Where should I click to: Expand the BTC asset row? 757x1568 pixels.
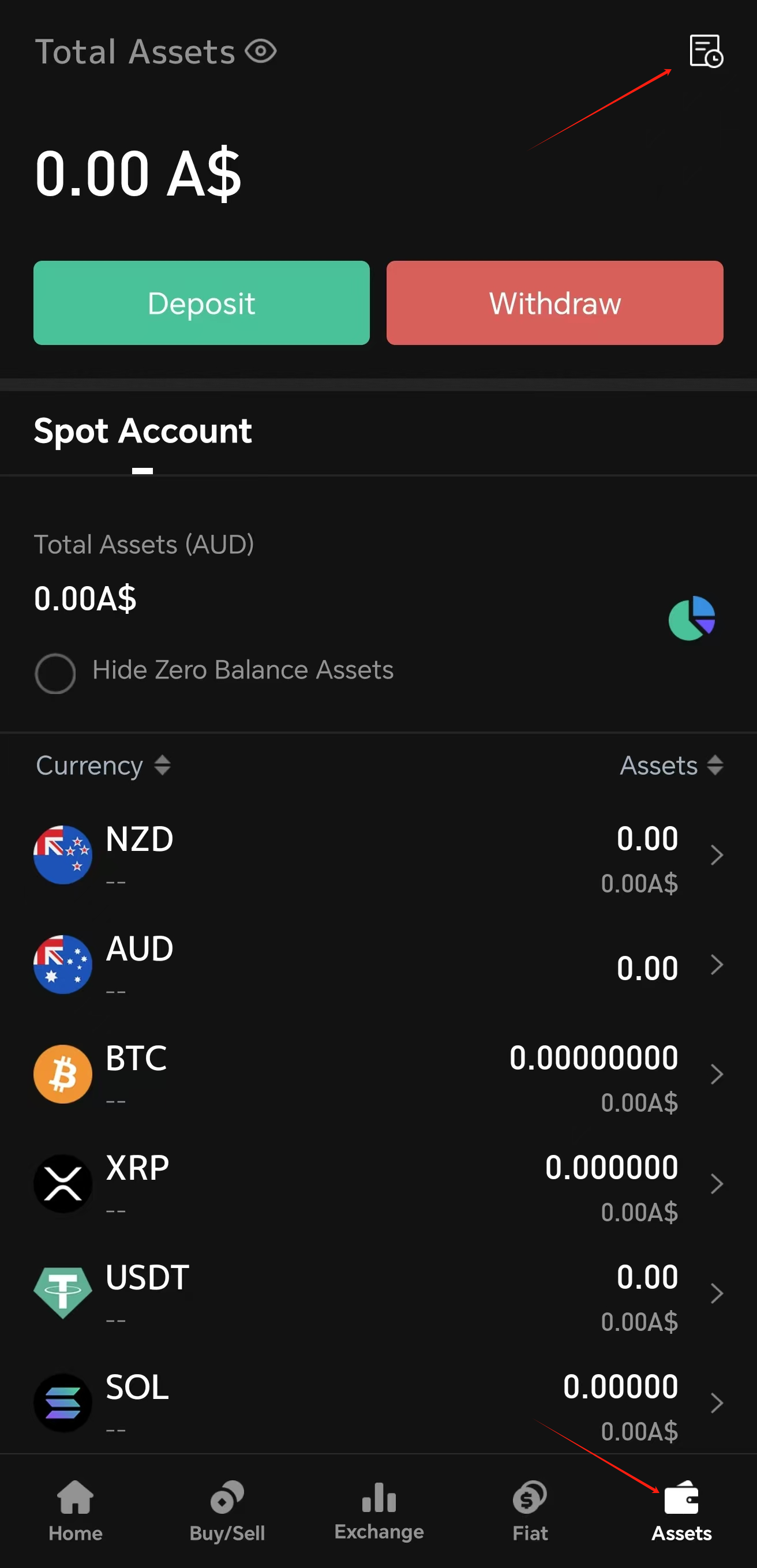click(x=717, y=1074)
